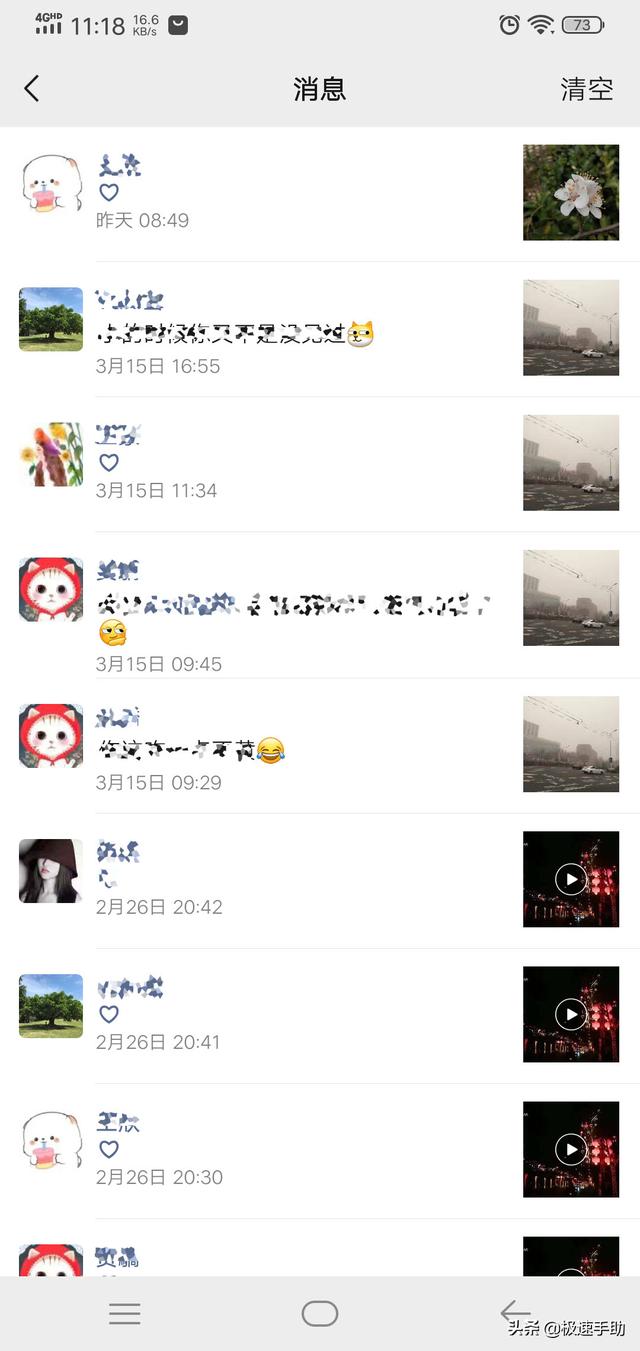The height and width of the screenshot is (1351, 640).
Task: Go back from the 消息 screen
Action: click(x=32, y=89)
